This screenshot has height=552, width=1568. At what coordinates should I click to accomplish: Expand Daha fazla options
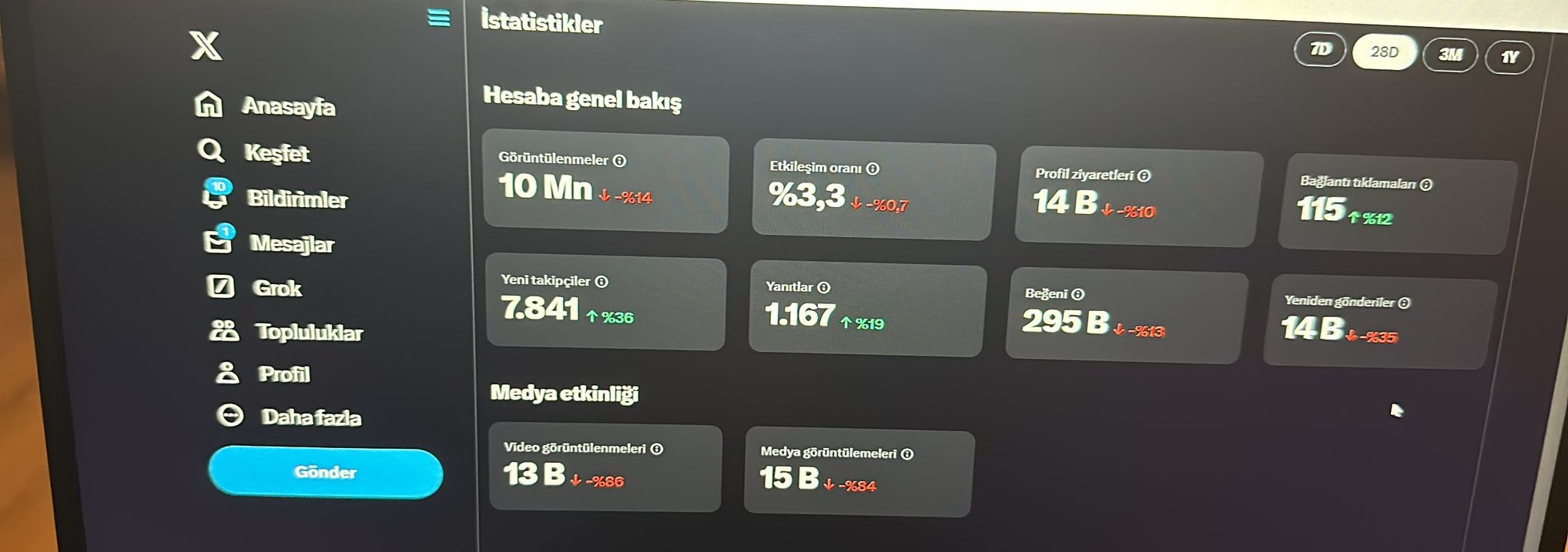[x=289, y=417]
